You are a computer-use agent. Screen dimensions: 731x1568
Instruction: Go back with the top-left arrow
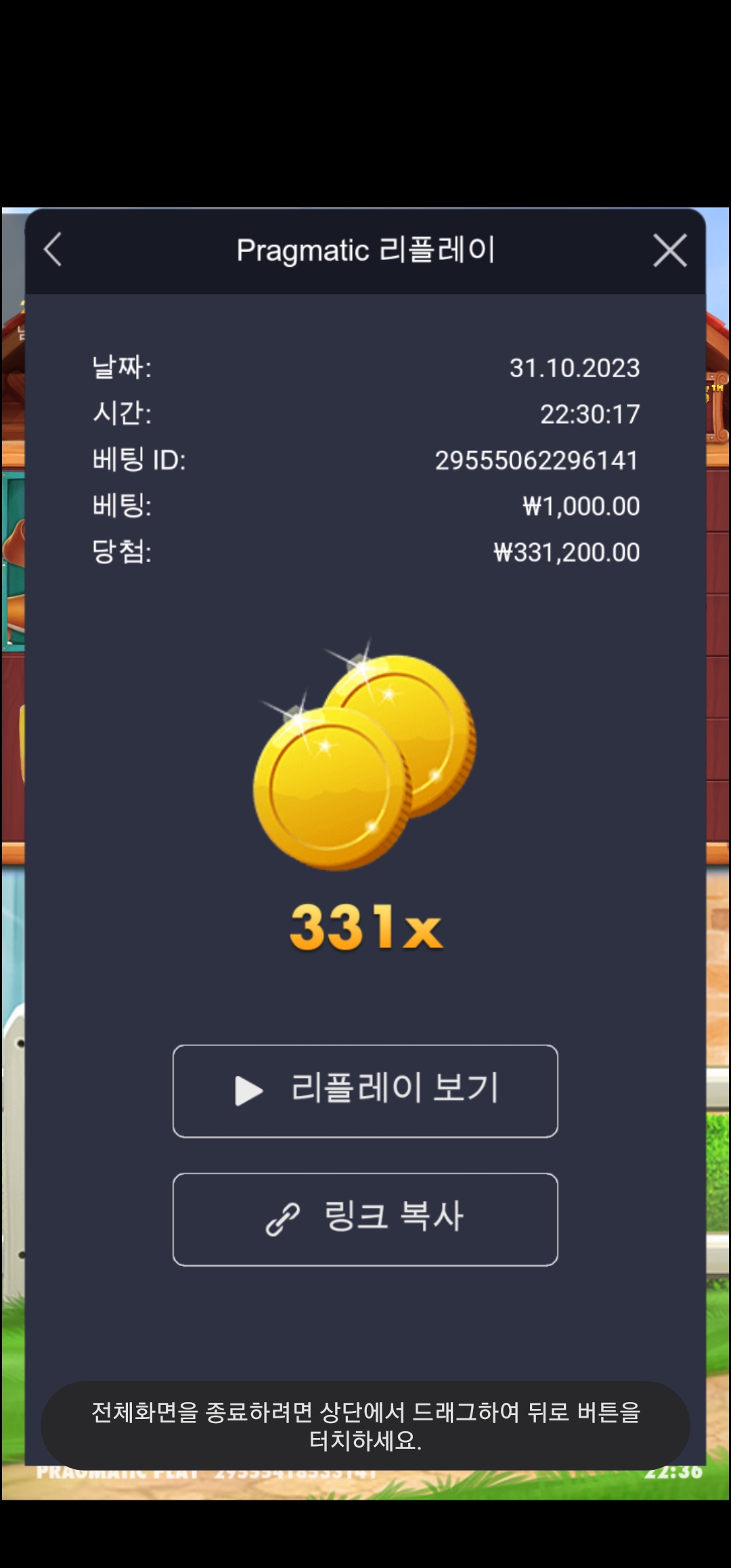(53, 250)
